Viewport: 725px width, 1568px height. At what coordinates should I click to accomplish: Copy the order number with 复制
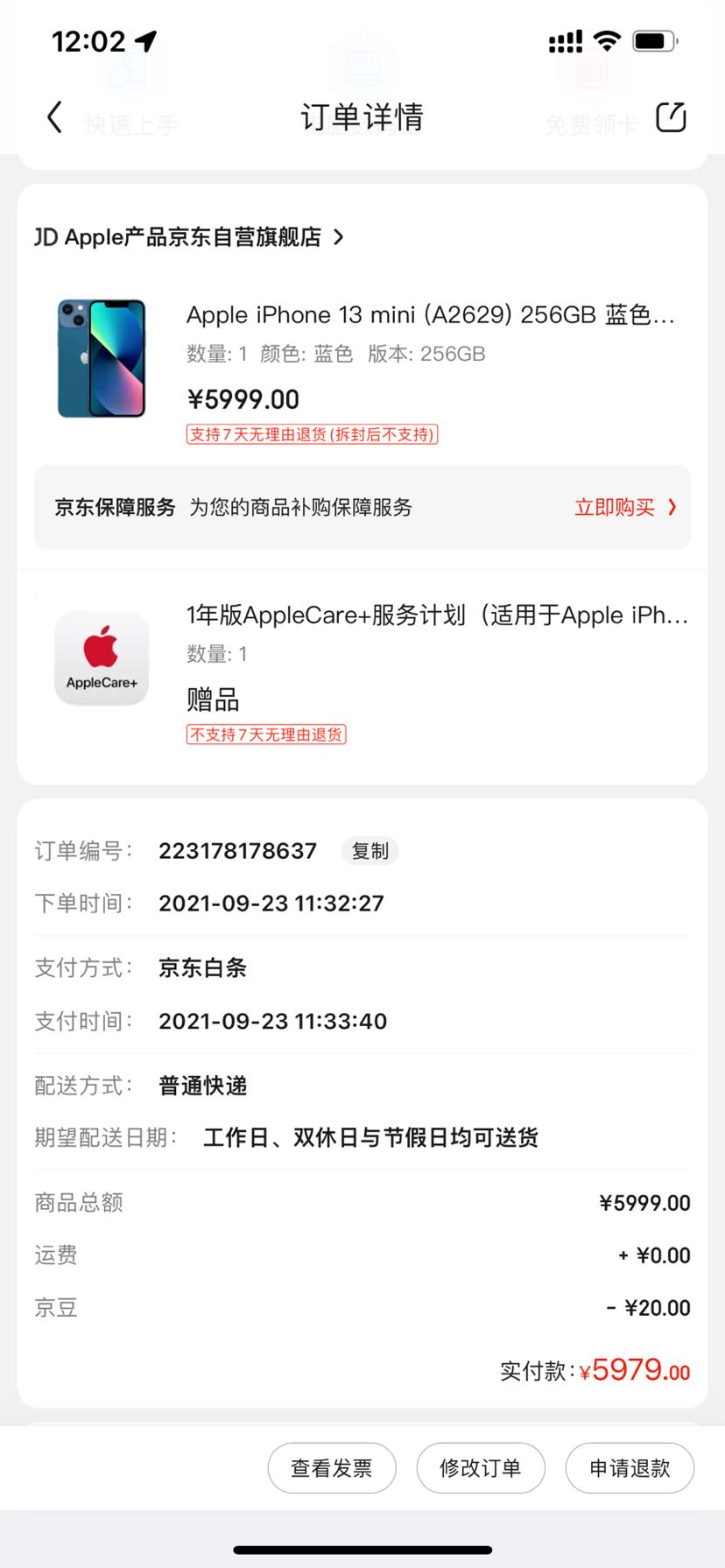coord(370,851)
